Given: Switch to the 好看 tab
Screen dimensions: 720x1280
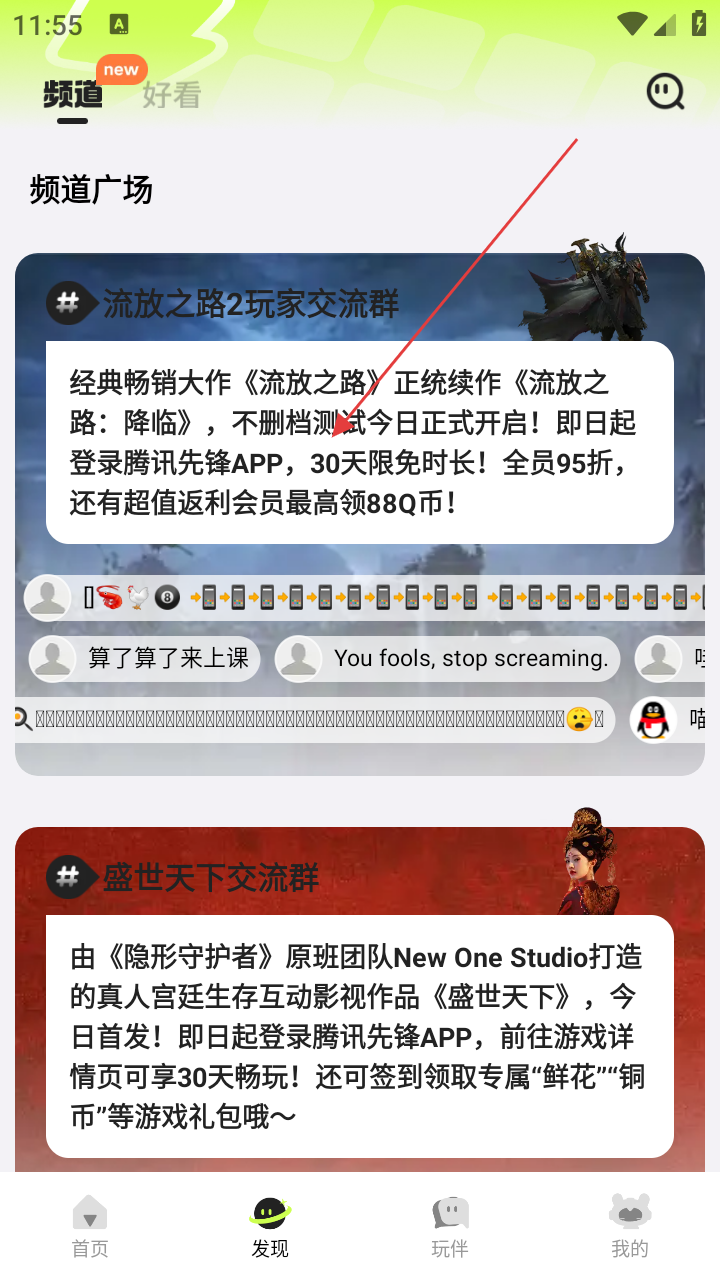Looking at the screenshot, I should pyautogui.click(x=171, y=95).
